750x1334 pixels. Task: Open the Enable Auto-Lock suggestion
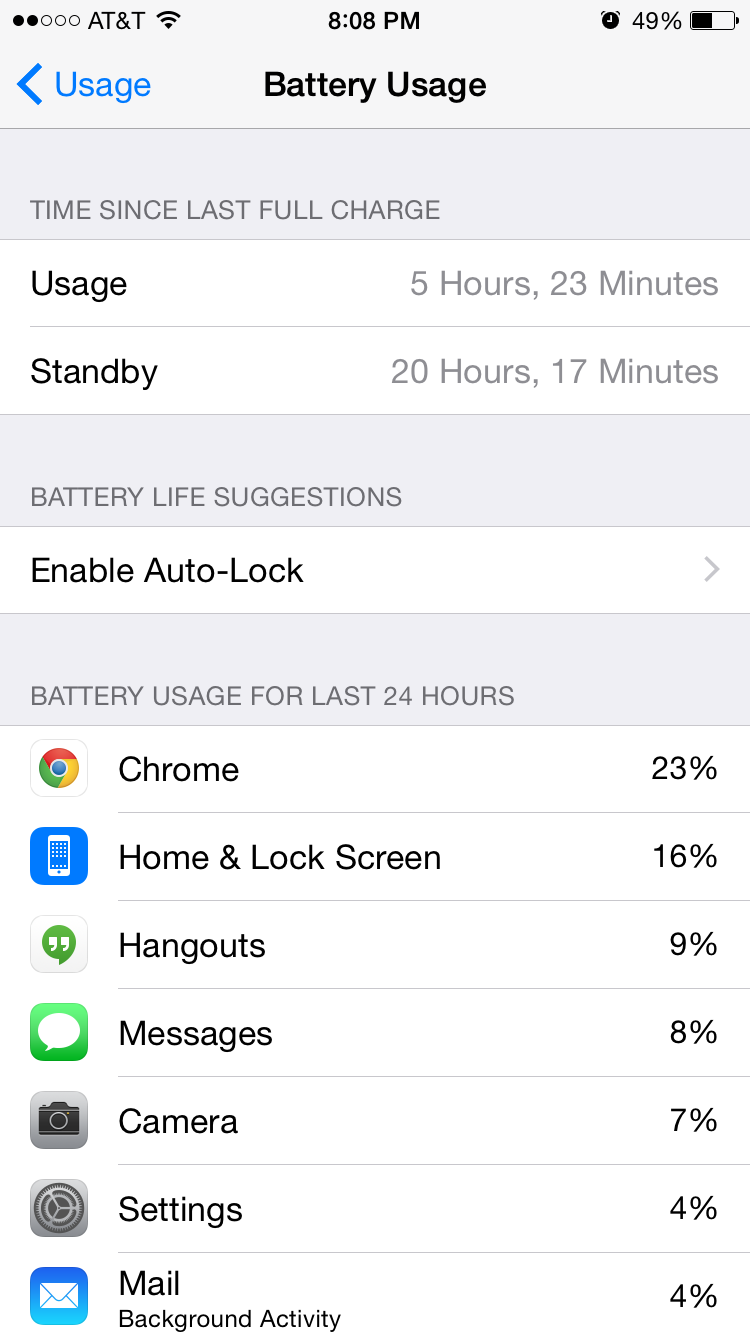tap(375, 570)
